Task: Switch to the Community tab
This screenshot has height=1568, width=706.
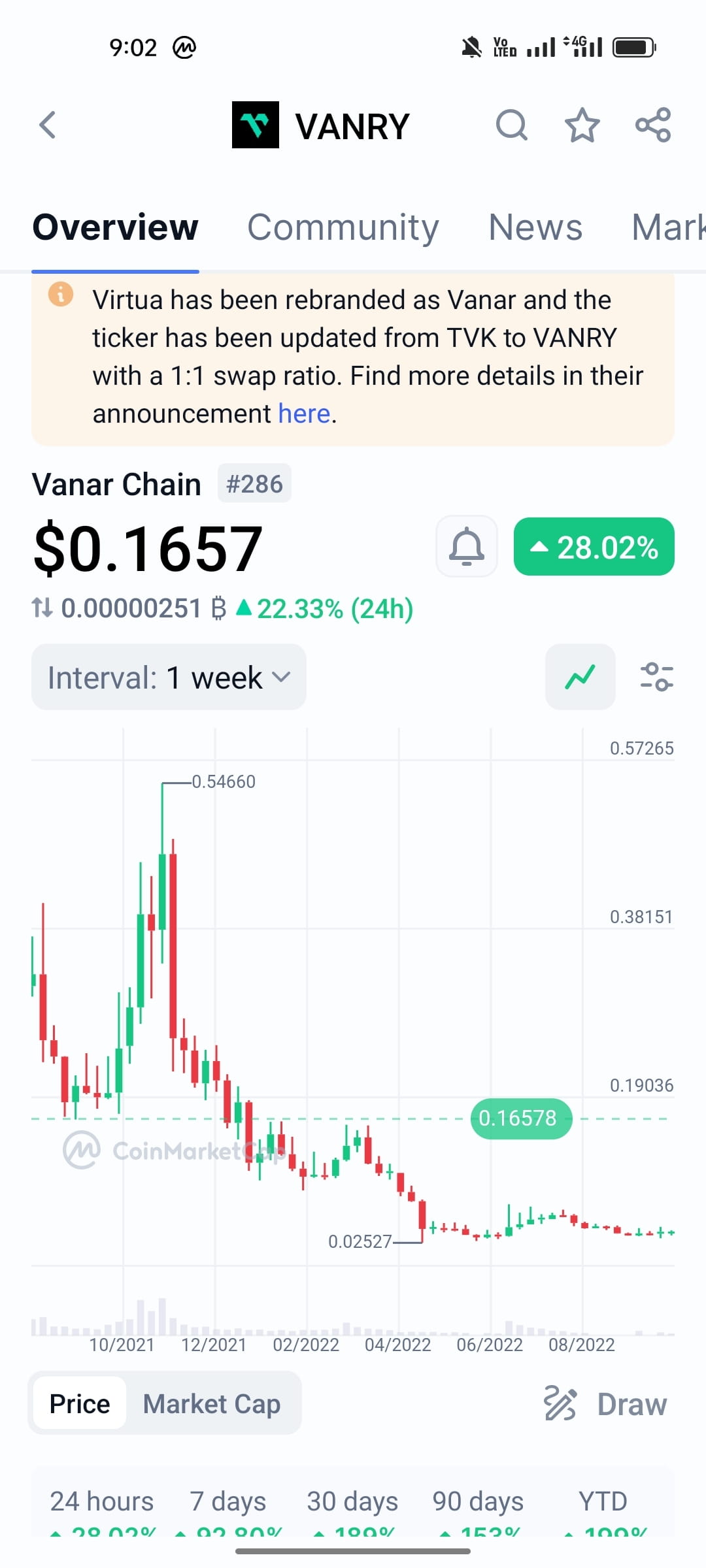Action: [343, 227]
